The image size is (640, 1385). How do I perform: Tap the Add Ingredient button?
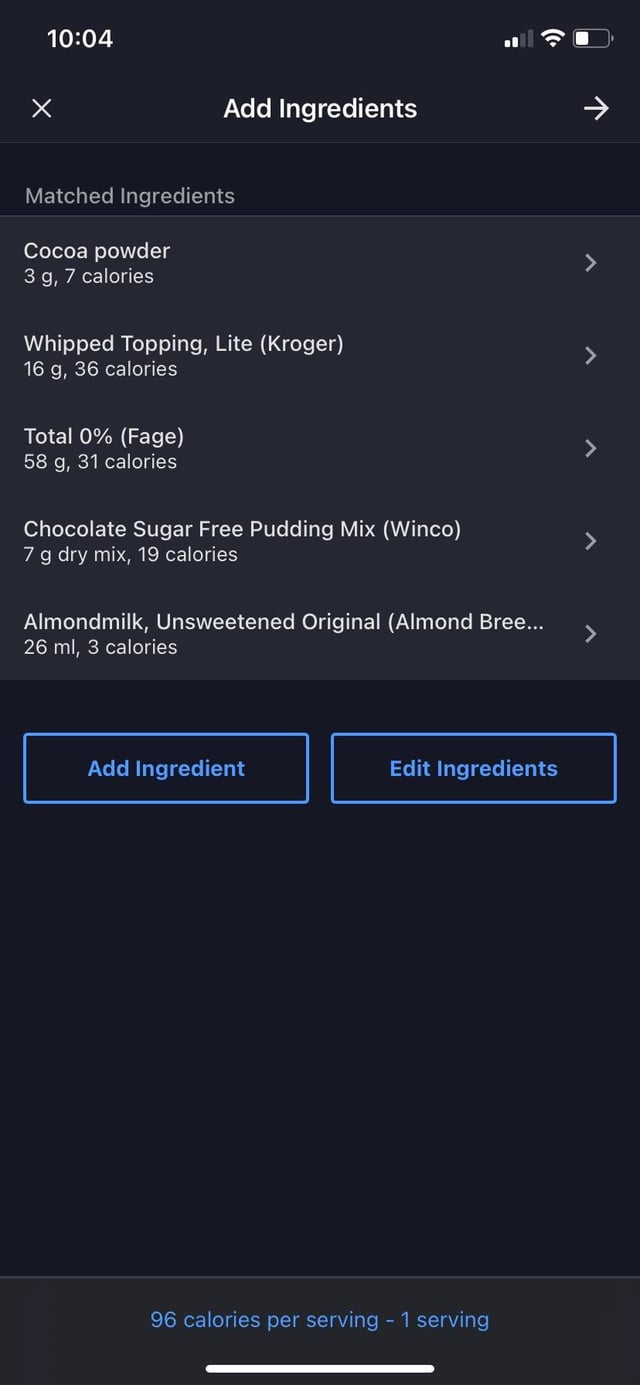(166, 768)
